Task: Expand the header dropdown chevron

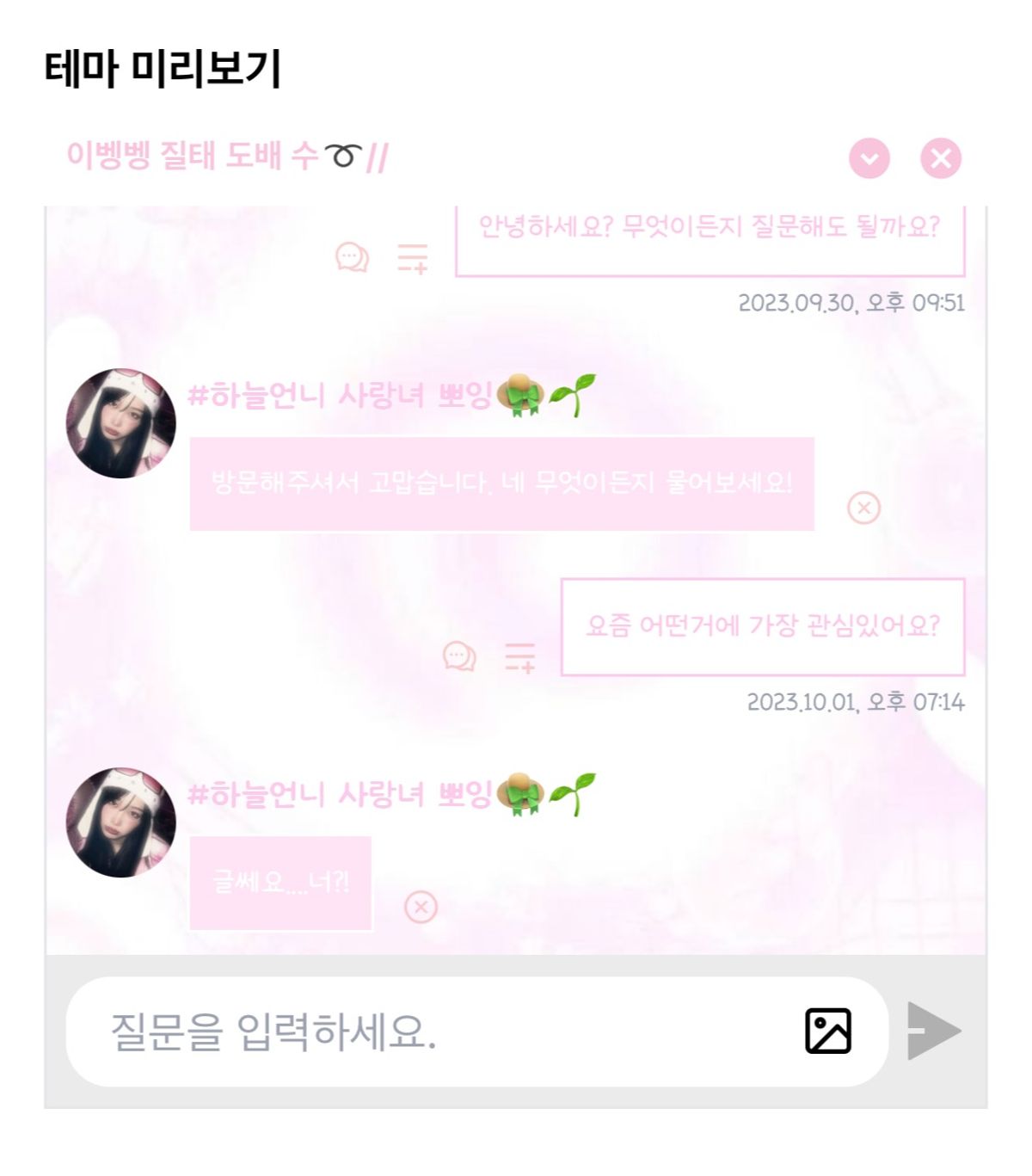Action: (869, 158)
